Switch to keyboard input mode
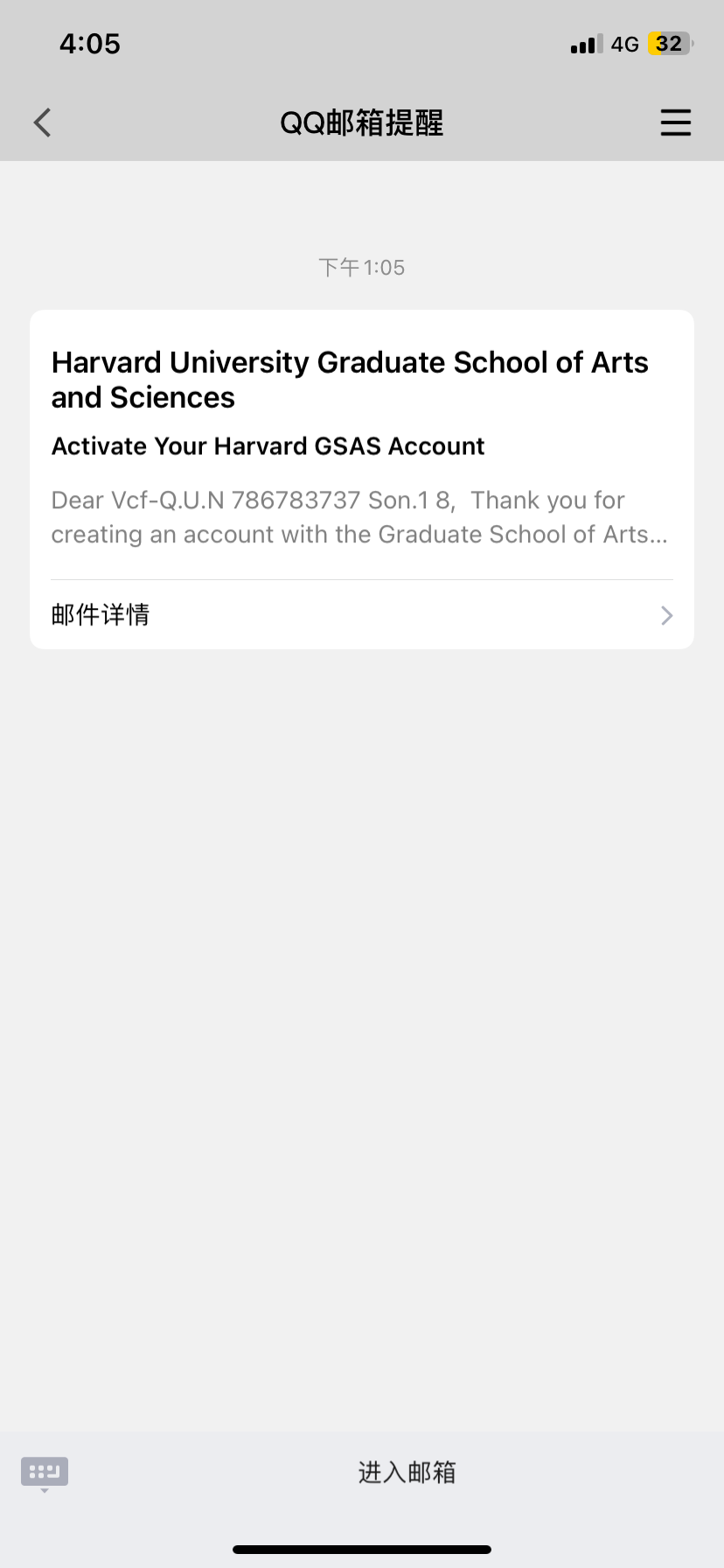724x1568 pixels. 45,1473
